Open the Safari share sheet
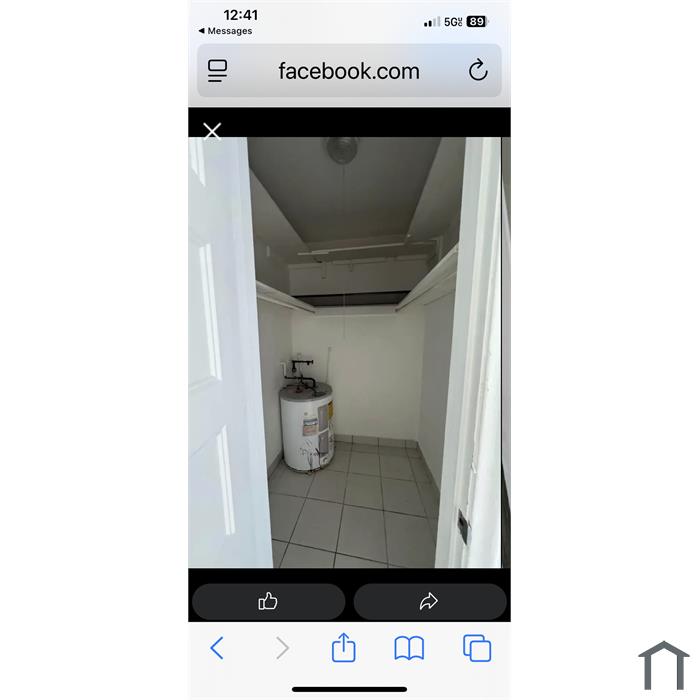The image size is (700, 700). tap(343, 647)
